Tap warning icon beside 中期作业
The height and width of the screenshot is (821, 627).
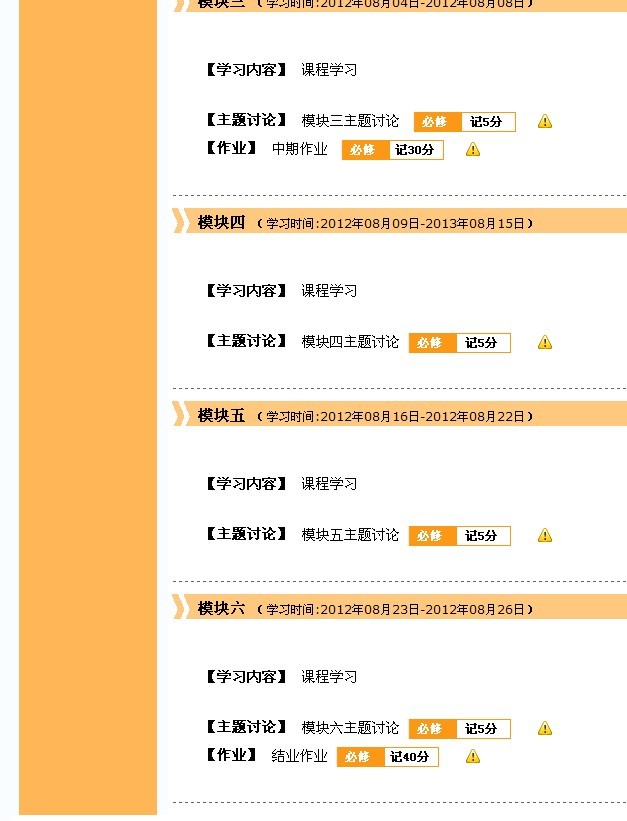pyautogui.click(x=473, y=150)
